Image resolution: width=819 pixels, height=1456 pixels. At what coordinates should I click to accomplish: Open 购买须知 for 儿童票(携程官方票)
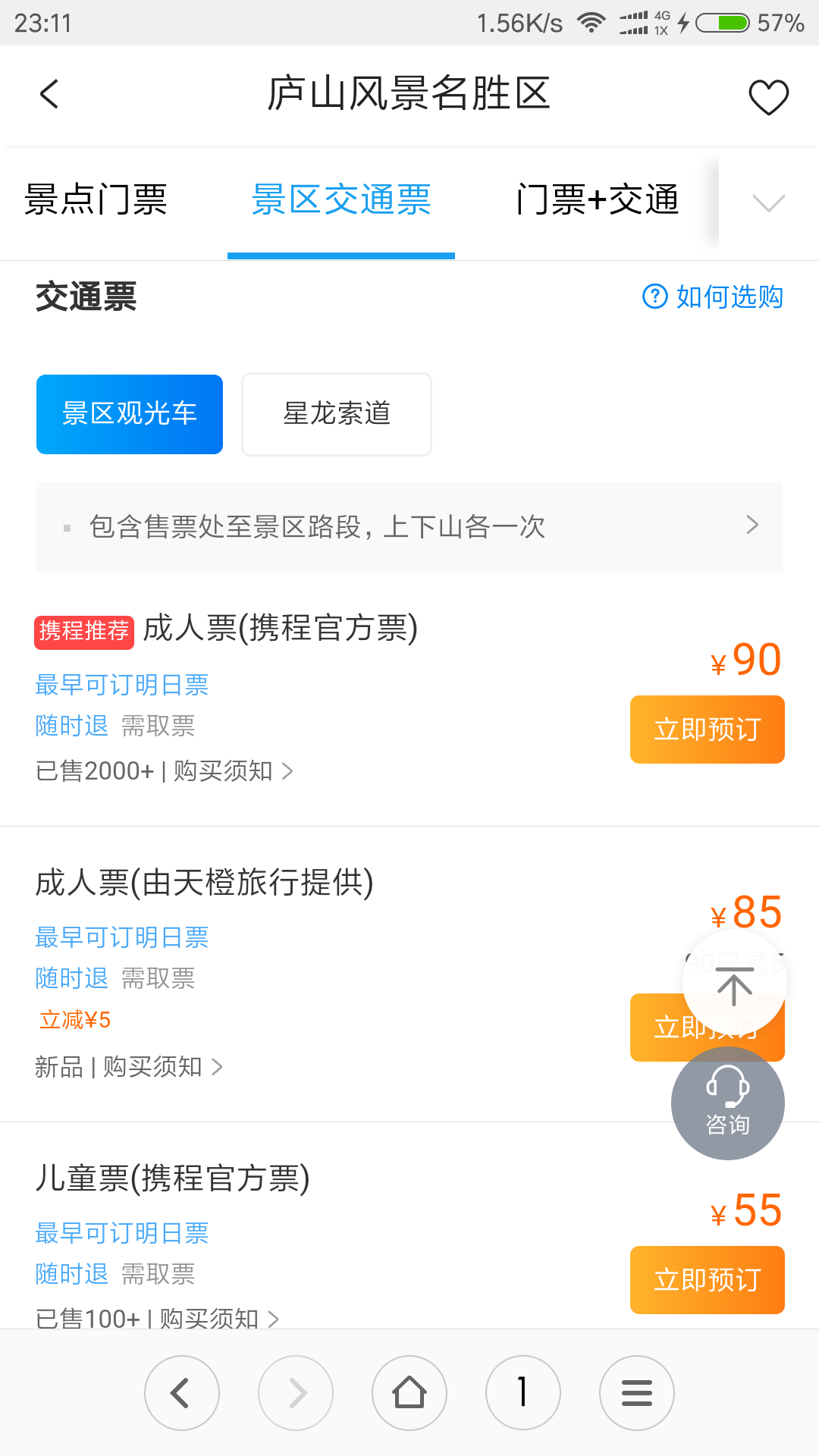click(219, 1319)
